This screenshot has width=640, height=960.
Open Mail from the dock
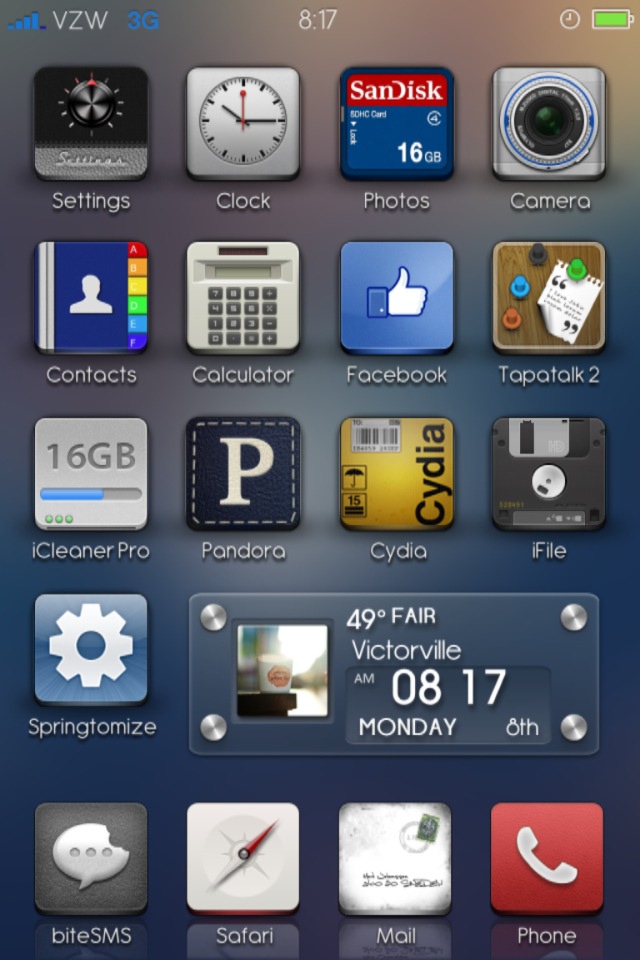[396, 859]
